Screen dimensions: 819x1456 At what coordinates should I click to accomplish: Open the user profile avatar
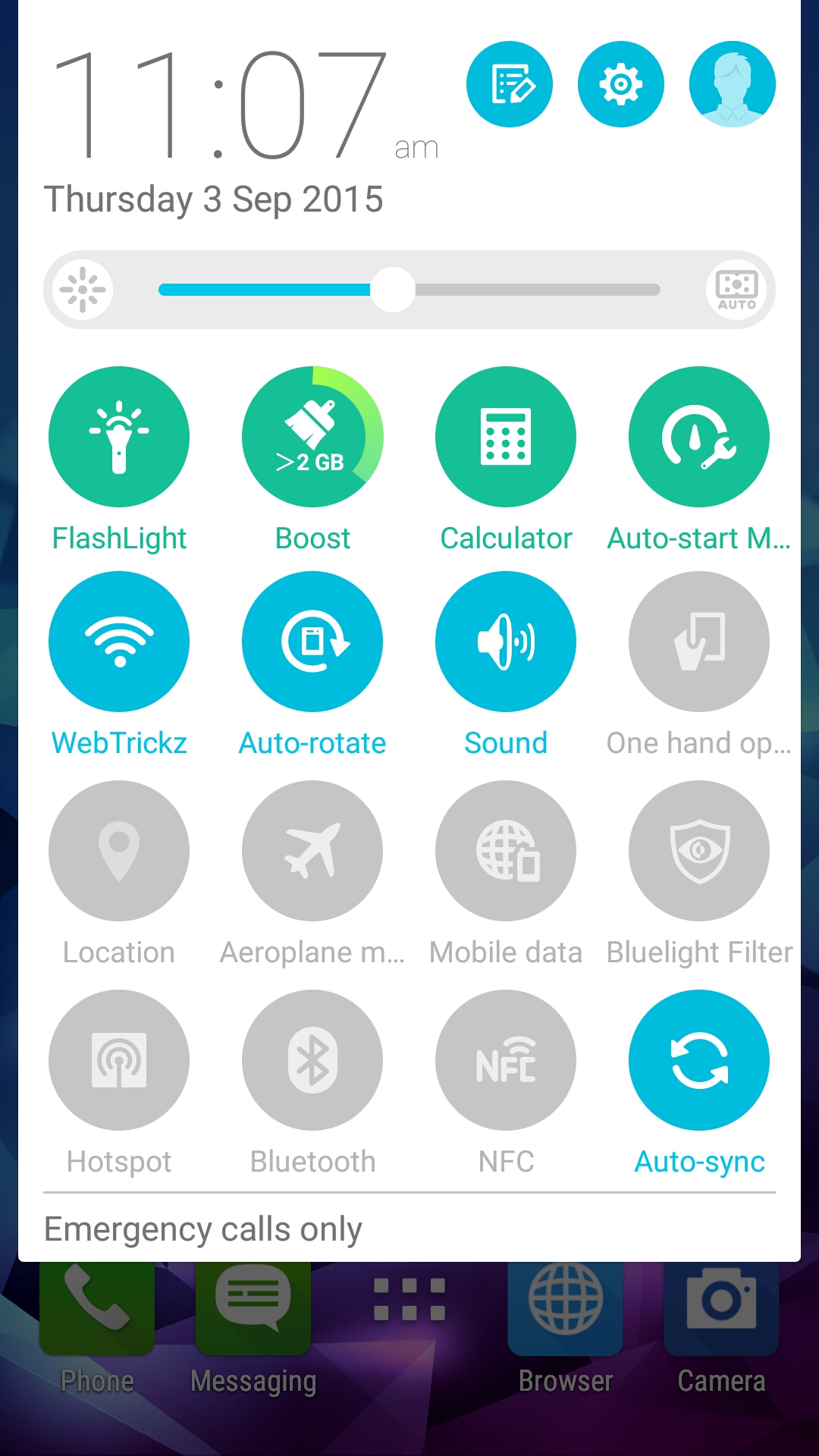coord(733,84)
